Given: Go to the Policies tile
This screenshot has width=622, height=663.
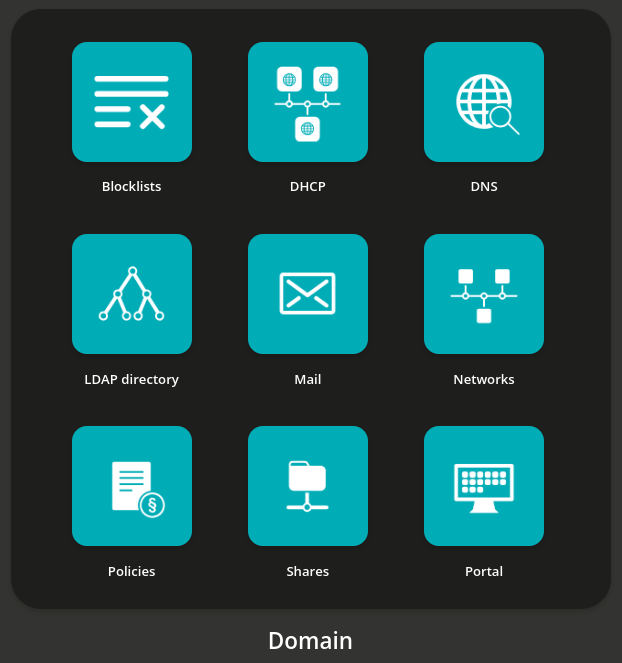Looking at the screenshot, I should pyautogui.click(x=132, y=486).
